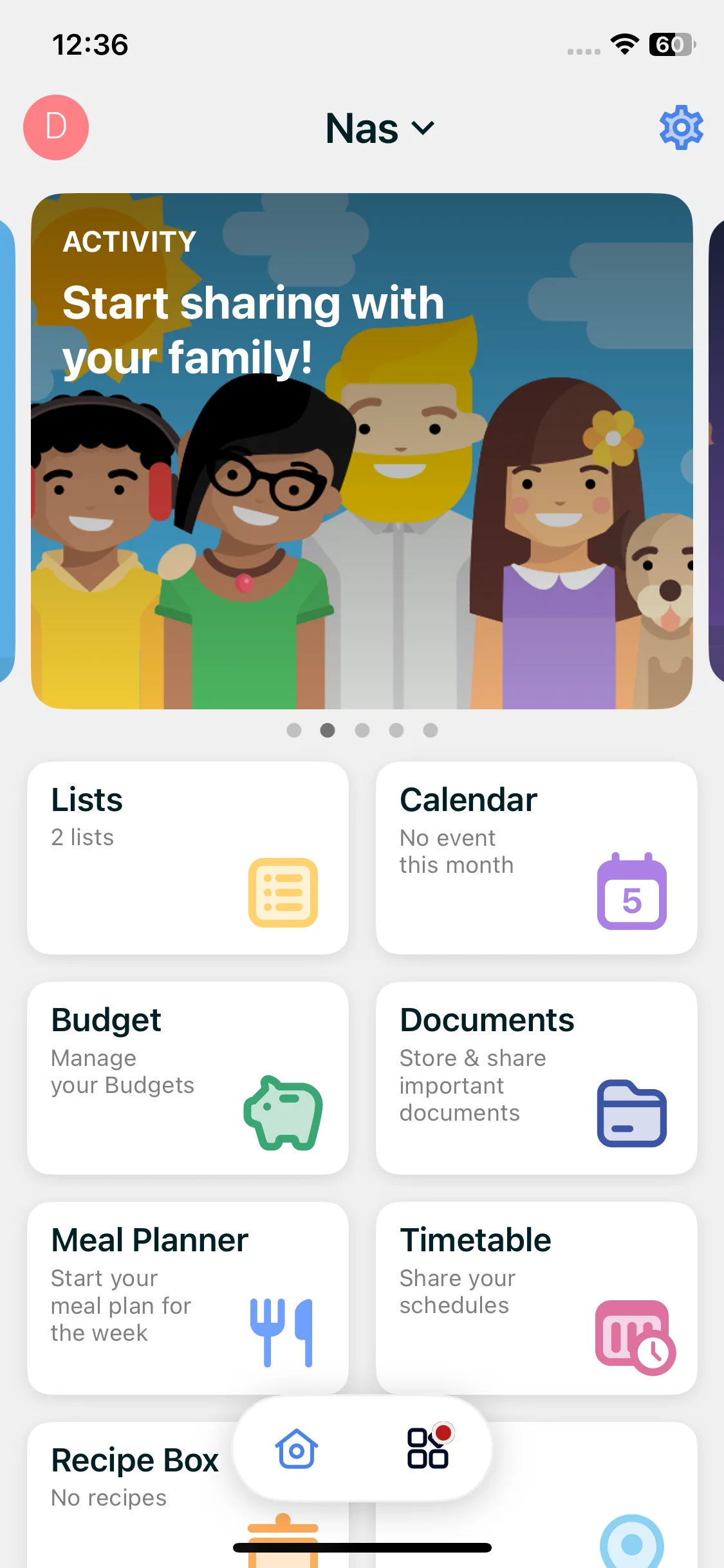This screenshot has width=724, height=1568.
Task: Open the D profile avatar
Action: [56, 127]
